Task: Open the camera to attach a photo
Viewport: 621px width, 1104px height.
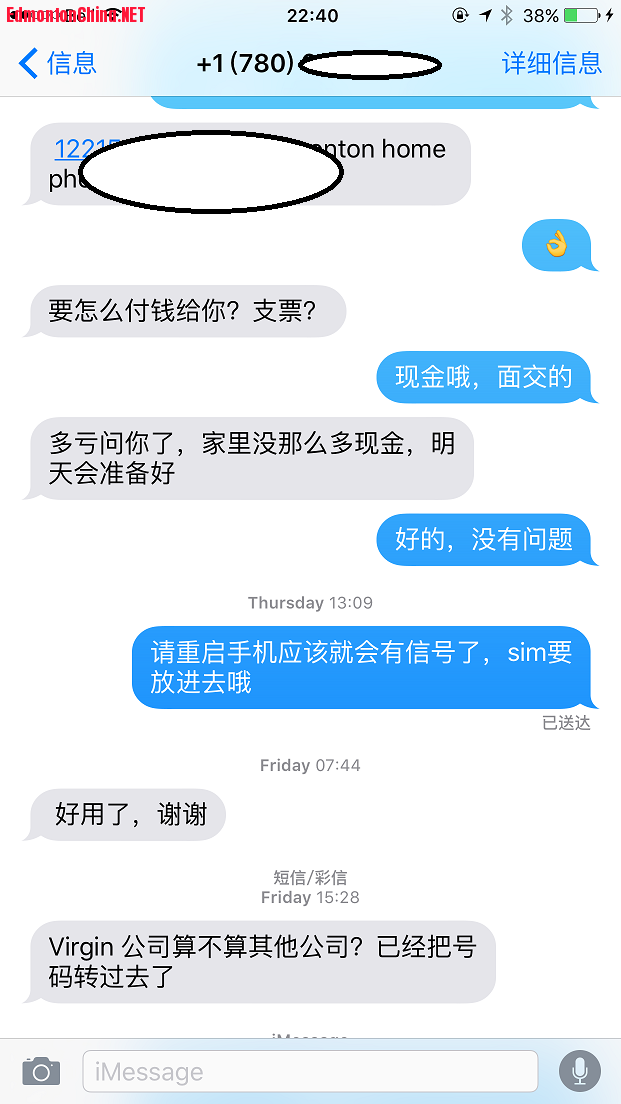Action: [x=41, y=1071]
